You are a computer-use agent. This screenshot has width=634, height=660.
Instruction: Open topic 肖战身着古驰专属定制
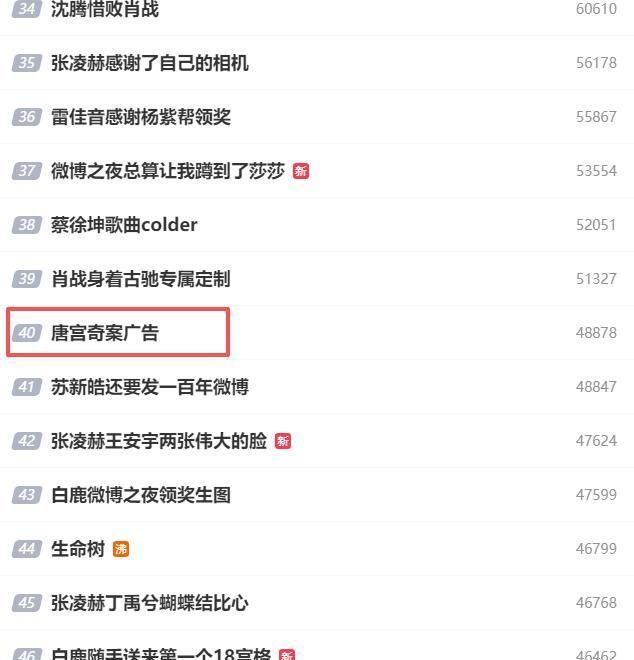141,279
